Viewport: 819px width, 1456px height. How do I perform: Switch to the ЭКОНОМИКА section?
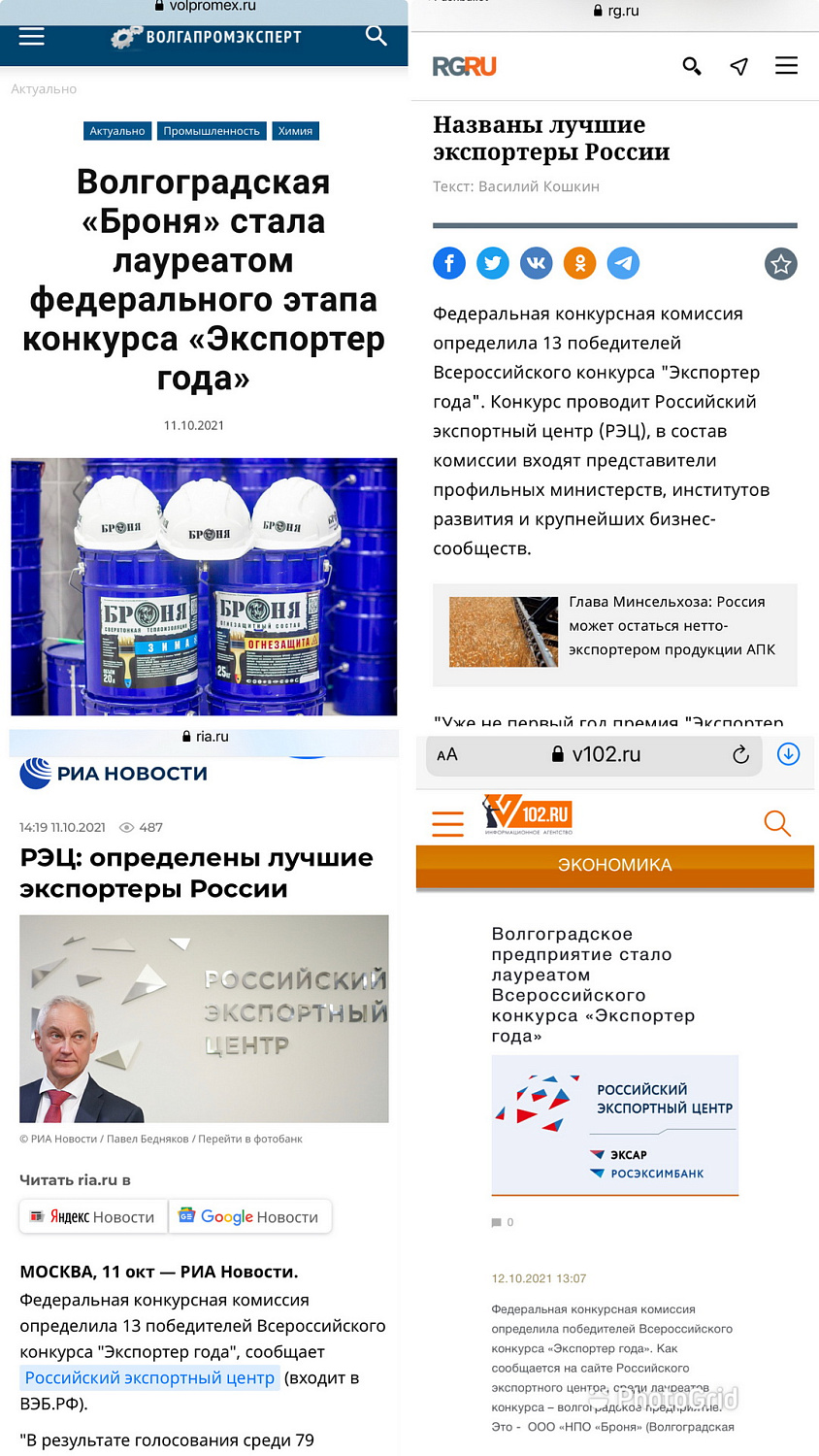[x=615, y=865]
